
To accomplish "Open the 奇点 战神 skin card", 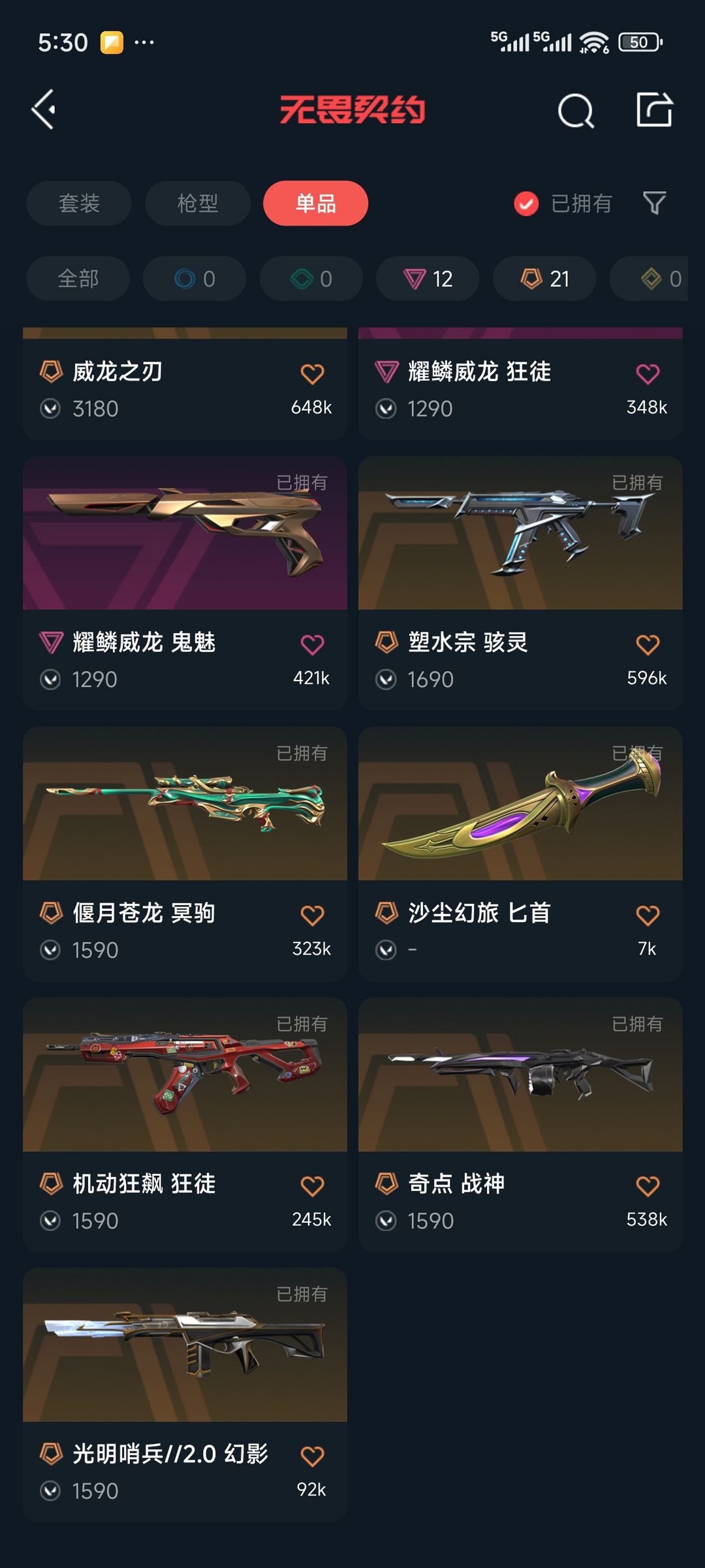I will point(520,1125).
